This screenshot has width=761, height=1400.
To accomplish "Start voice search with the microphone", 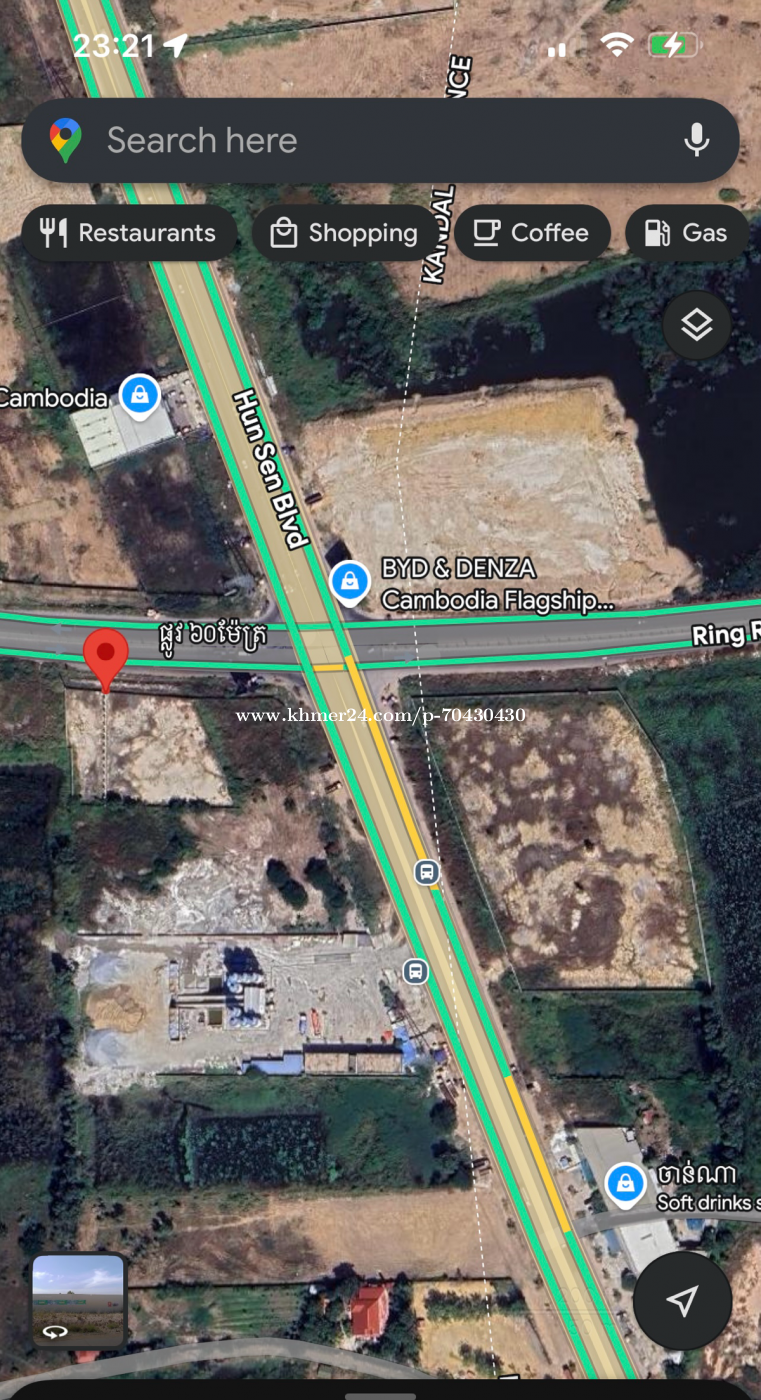I will tap(696, 140).
